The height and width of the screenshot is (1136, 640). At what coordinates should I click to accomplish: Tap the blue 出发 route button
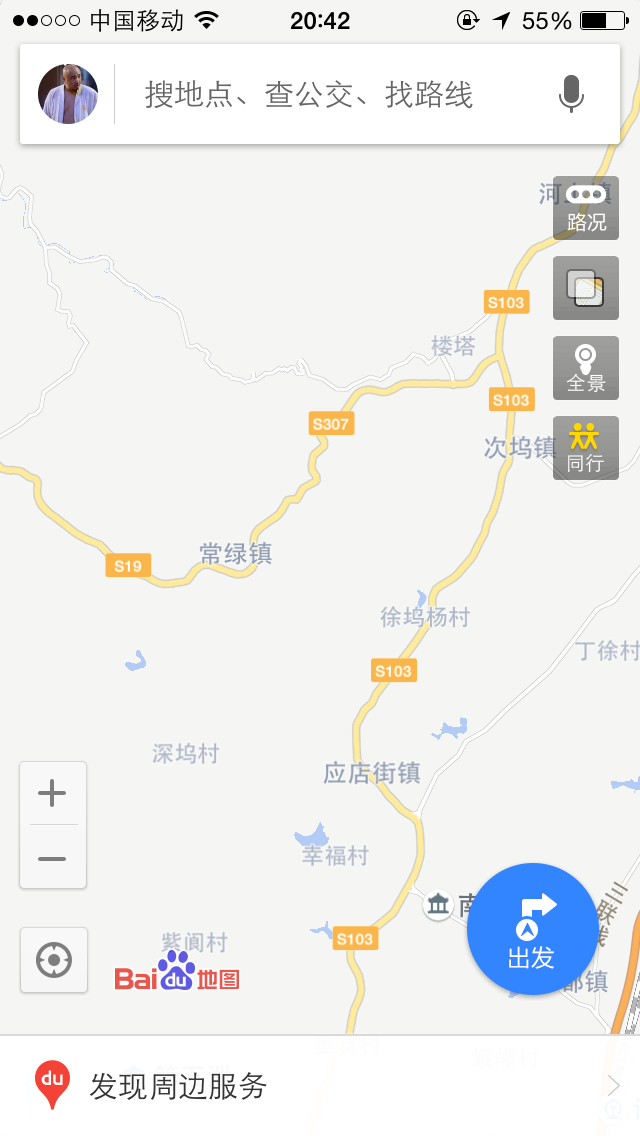(532, 930)
